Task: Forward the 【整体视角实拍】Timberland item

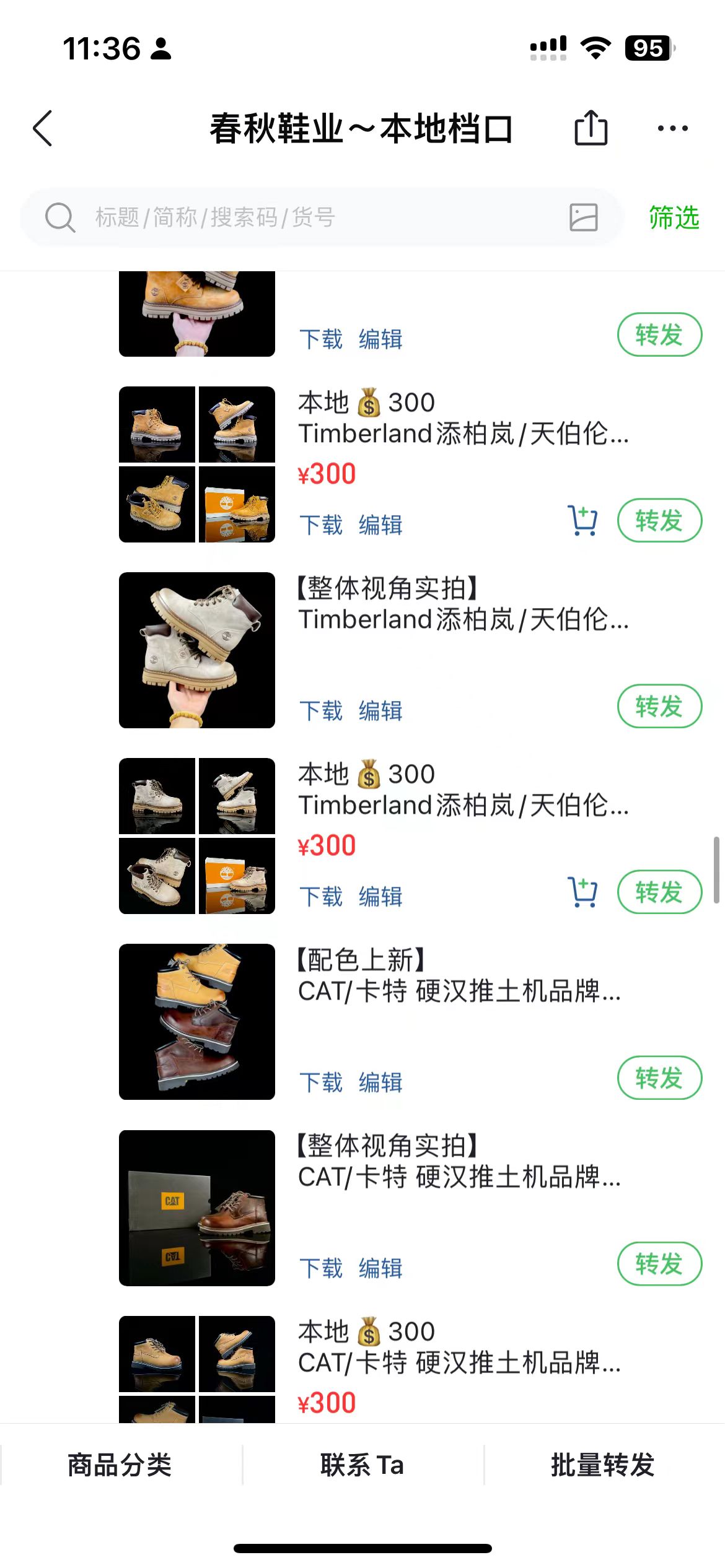Action: [x=659, y=706]
